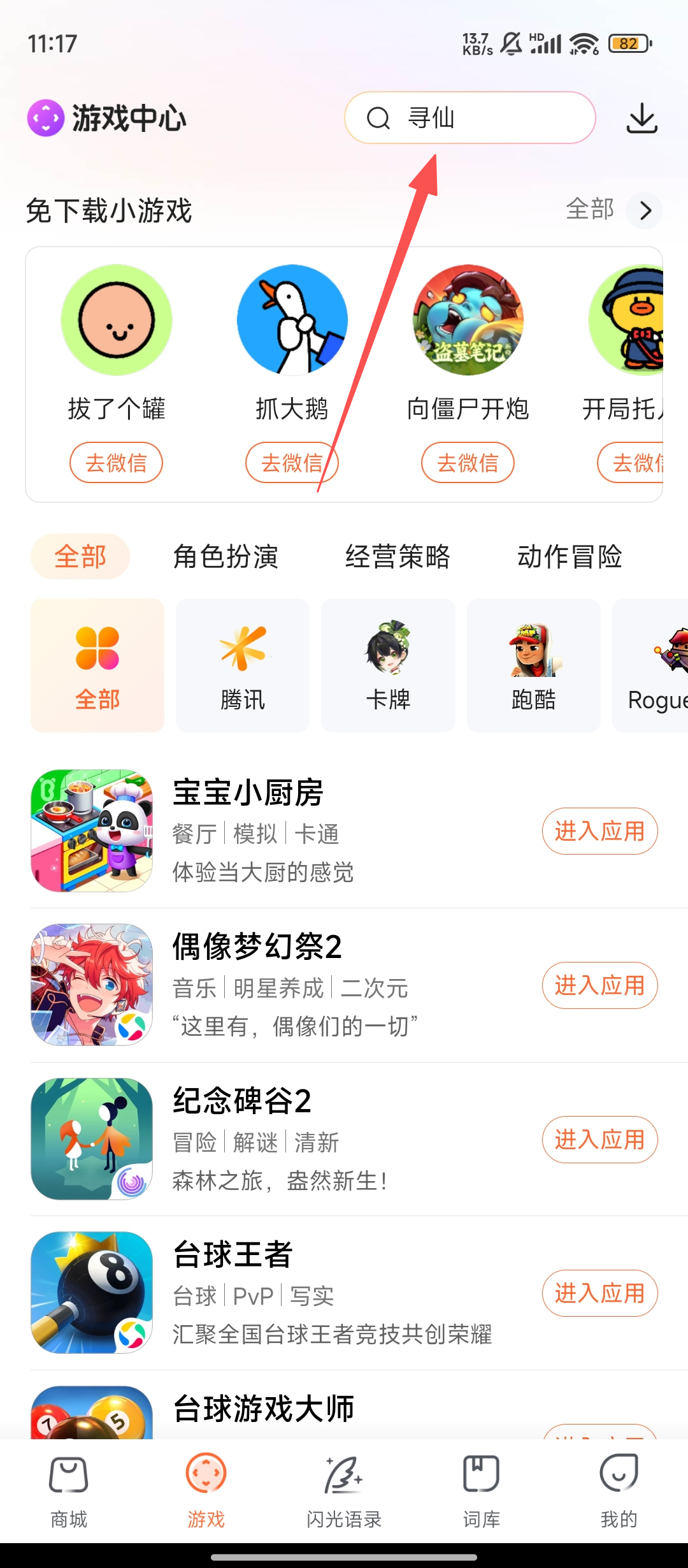688x1568 pixels.
Task: Open the downloads icon
Action: [x=641, y=118]
